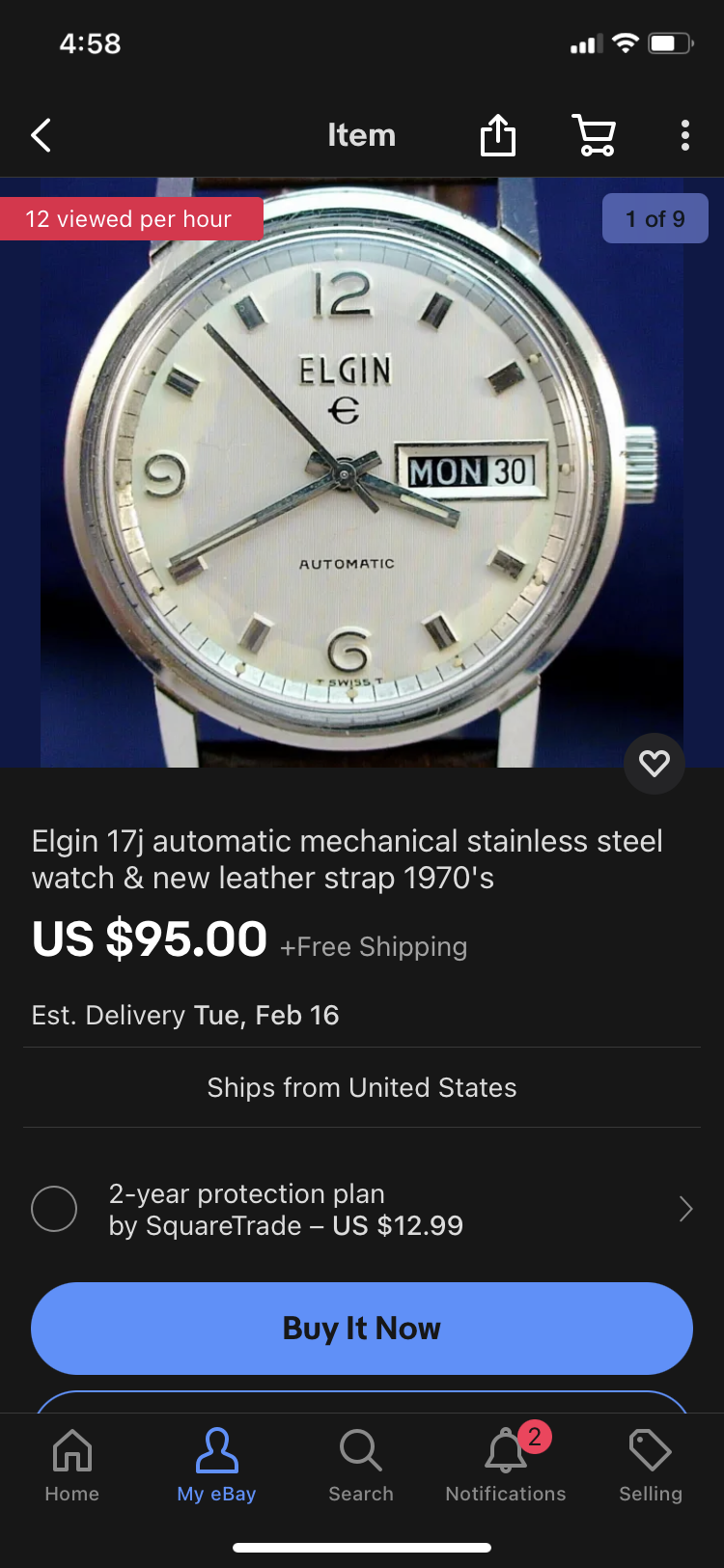Share this Elgin watch listing
The width and height of the screenshot is (724, 1568).
click(498, 135)
